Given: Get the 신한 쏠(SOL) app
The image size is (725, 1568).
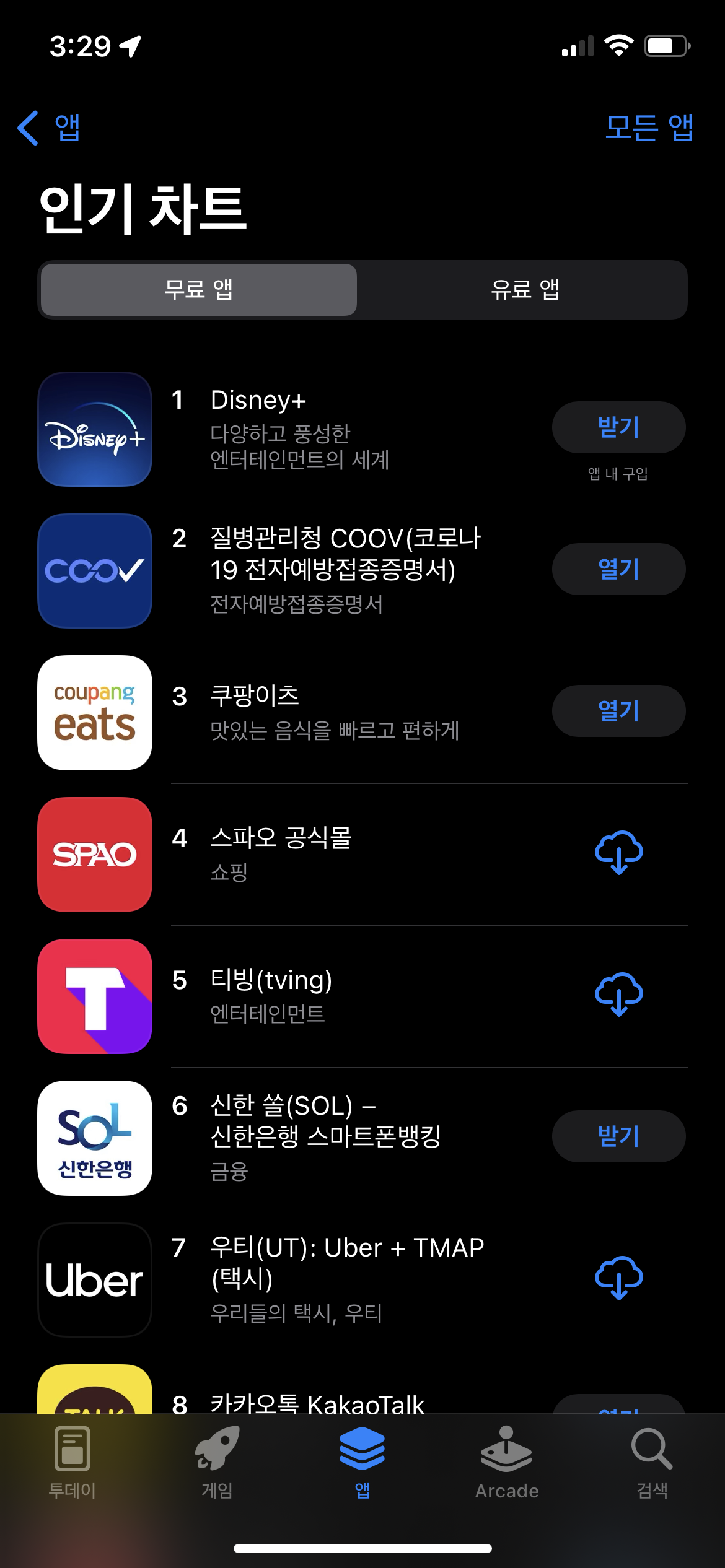Looking at the screenshot, I should (x=618, y=1136).
